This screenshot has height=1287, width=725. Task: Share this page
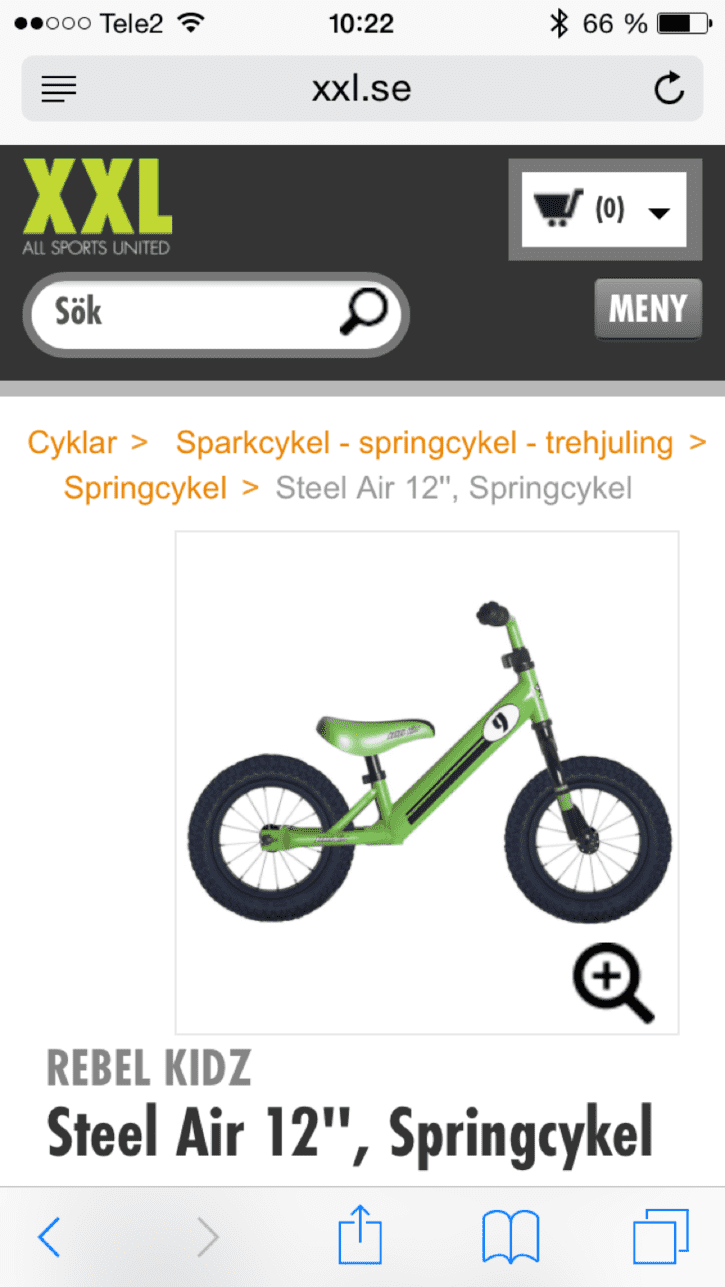point(360,1235)
